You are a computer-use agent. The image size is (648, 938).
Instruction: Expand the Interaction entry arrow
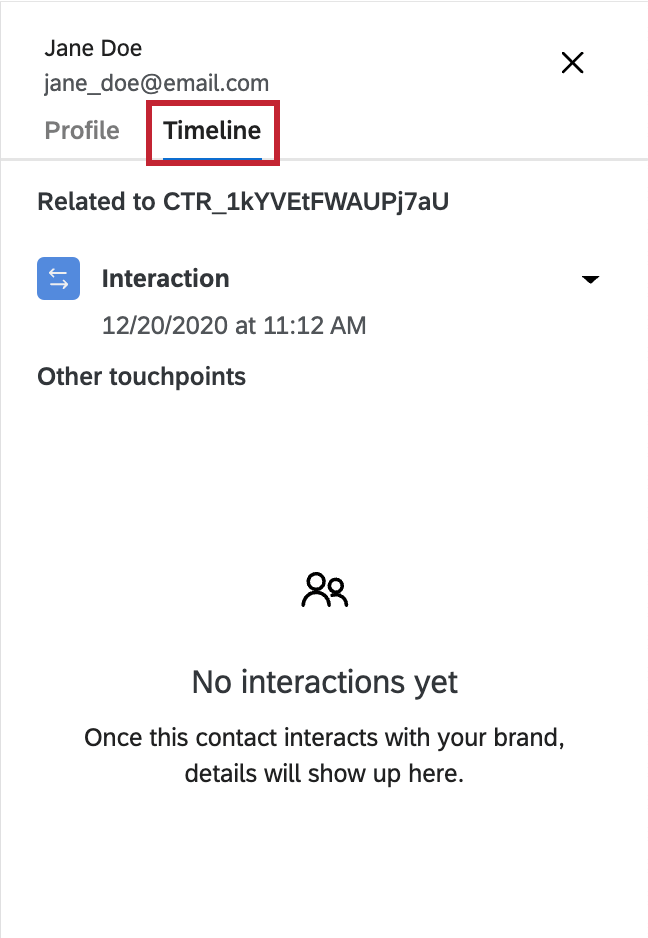pos(590,280)
